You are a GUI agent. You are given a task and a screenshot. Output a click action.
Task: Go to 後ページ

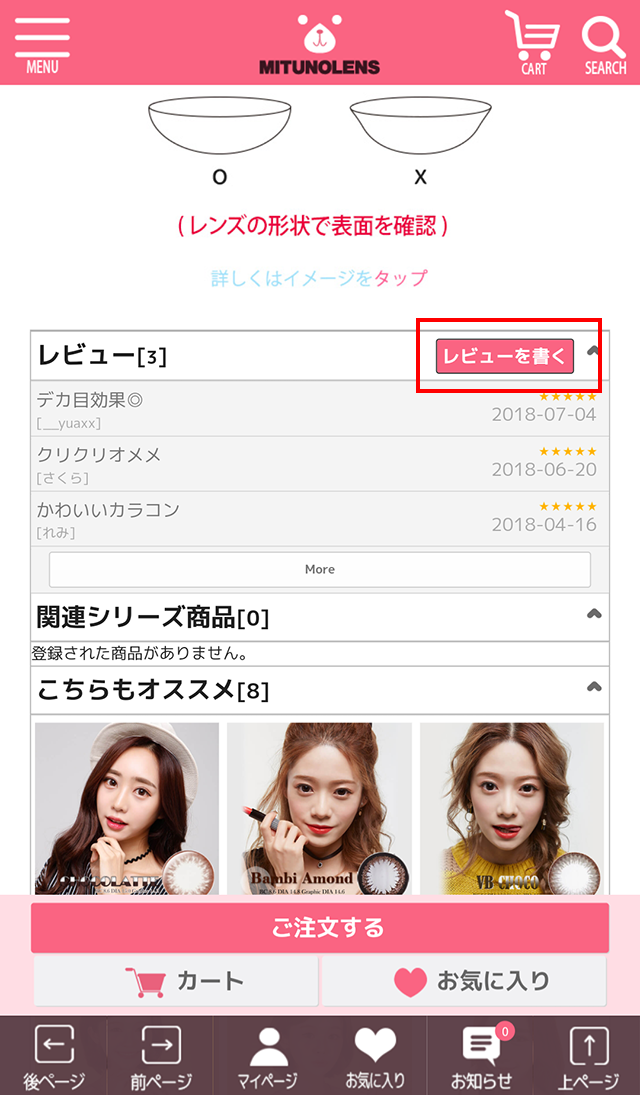coord(54,1056)
